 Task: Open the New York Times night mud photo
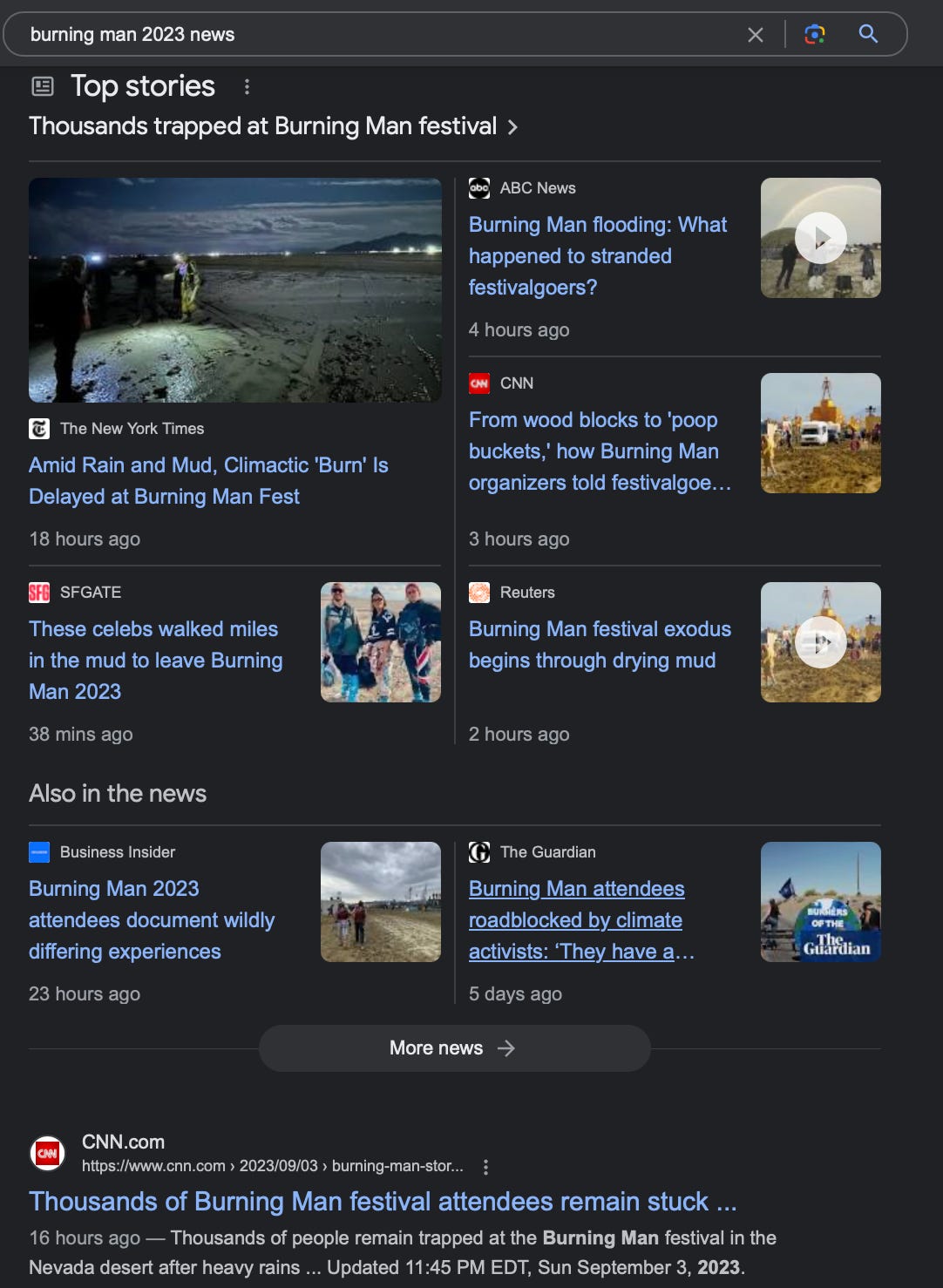pos(235,290)
